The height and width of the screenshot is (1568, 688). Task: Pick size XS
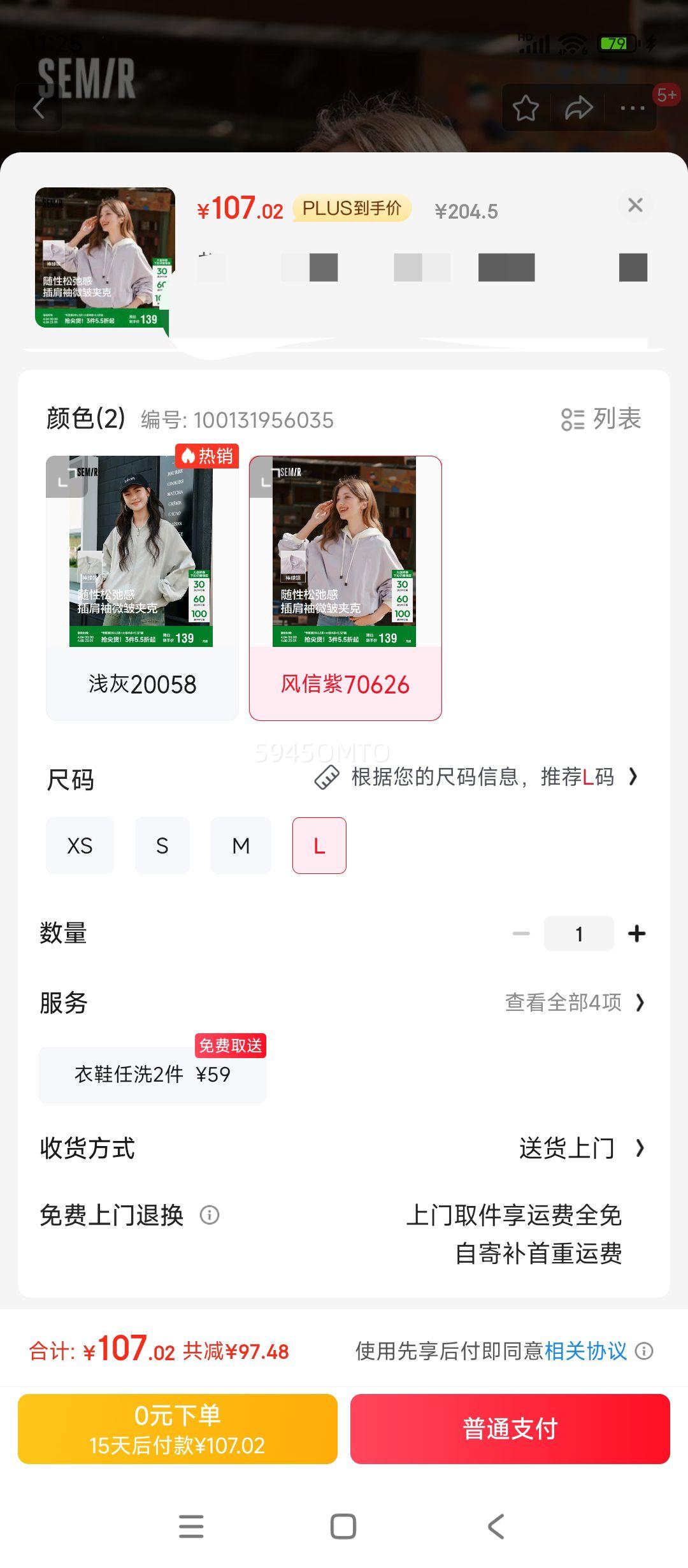pyautogui.click(x=80, y=846)
